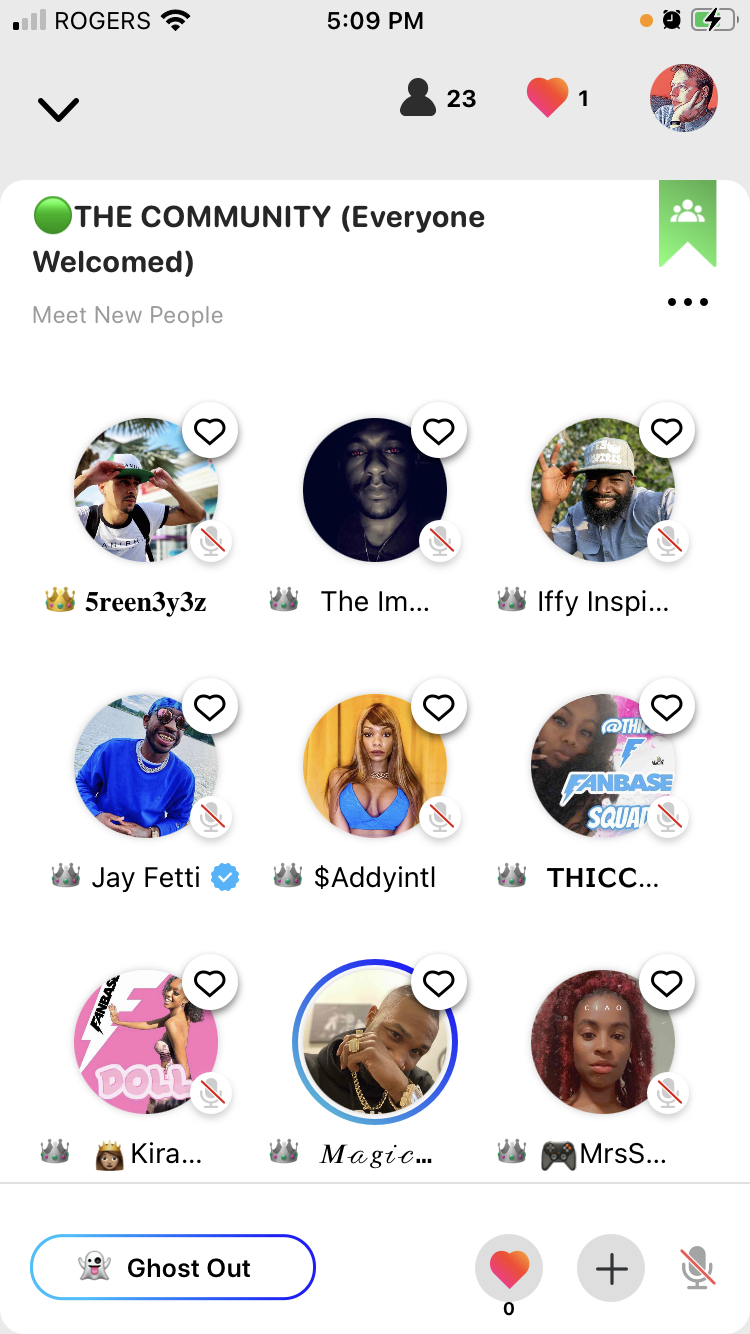750x1334 pixels.
Task: Open Iffy Inspi... speaker avatar
Action: click(x=602, y=490)
